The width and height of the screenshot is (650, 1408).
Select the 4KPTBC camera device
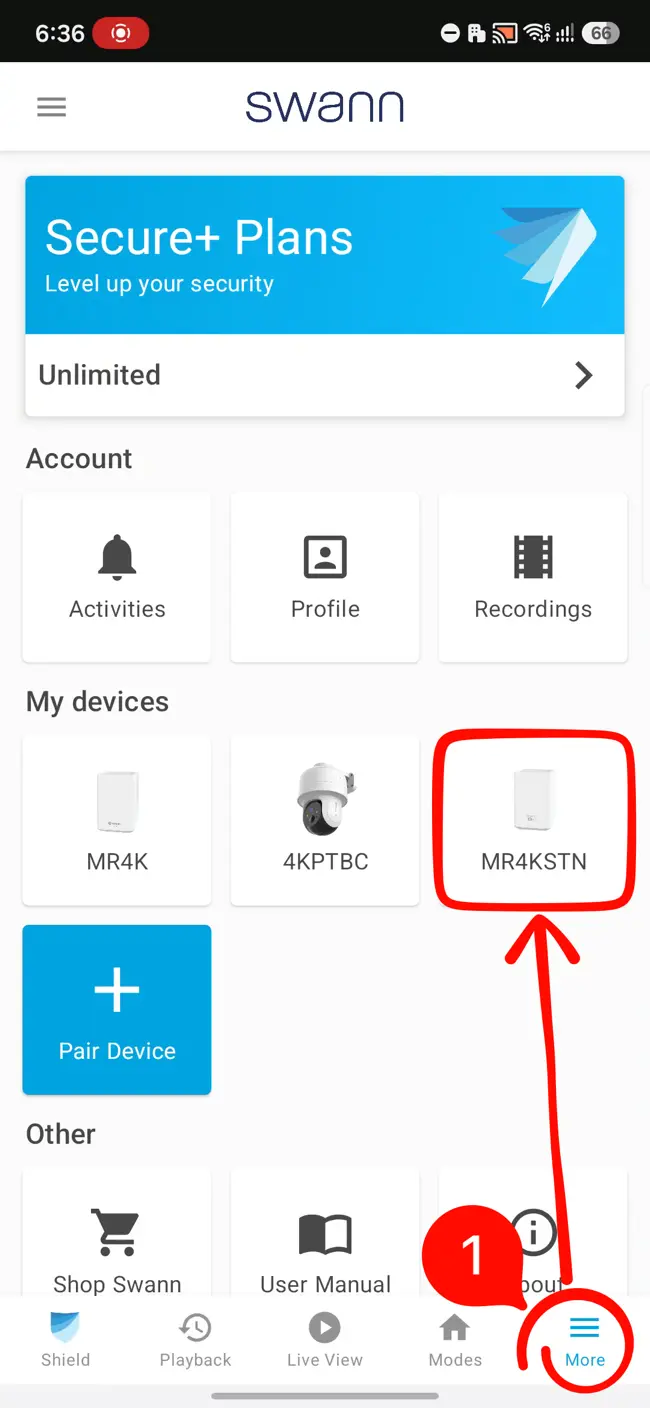click(325, 820)
